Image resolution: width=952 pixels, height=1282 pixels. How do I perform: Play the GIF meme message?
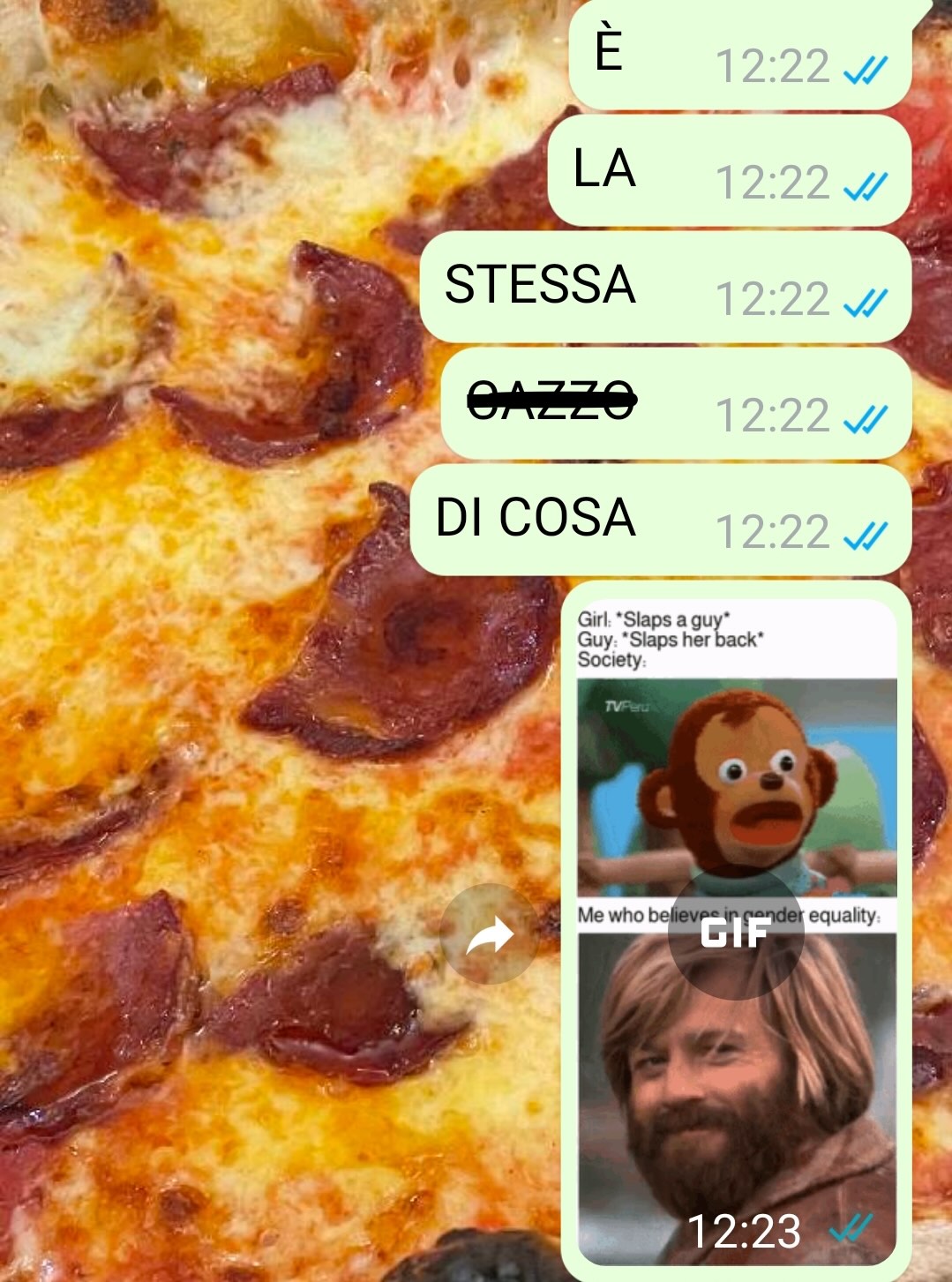point(736,933)
